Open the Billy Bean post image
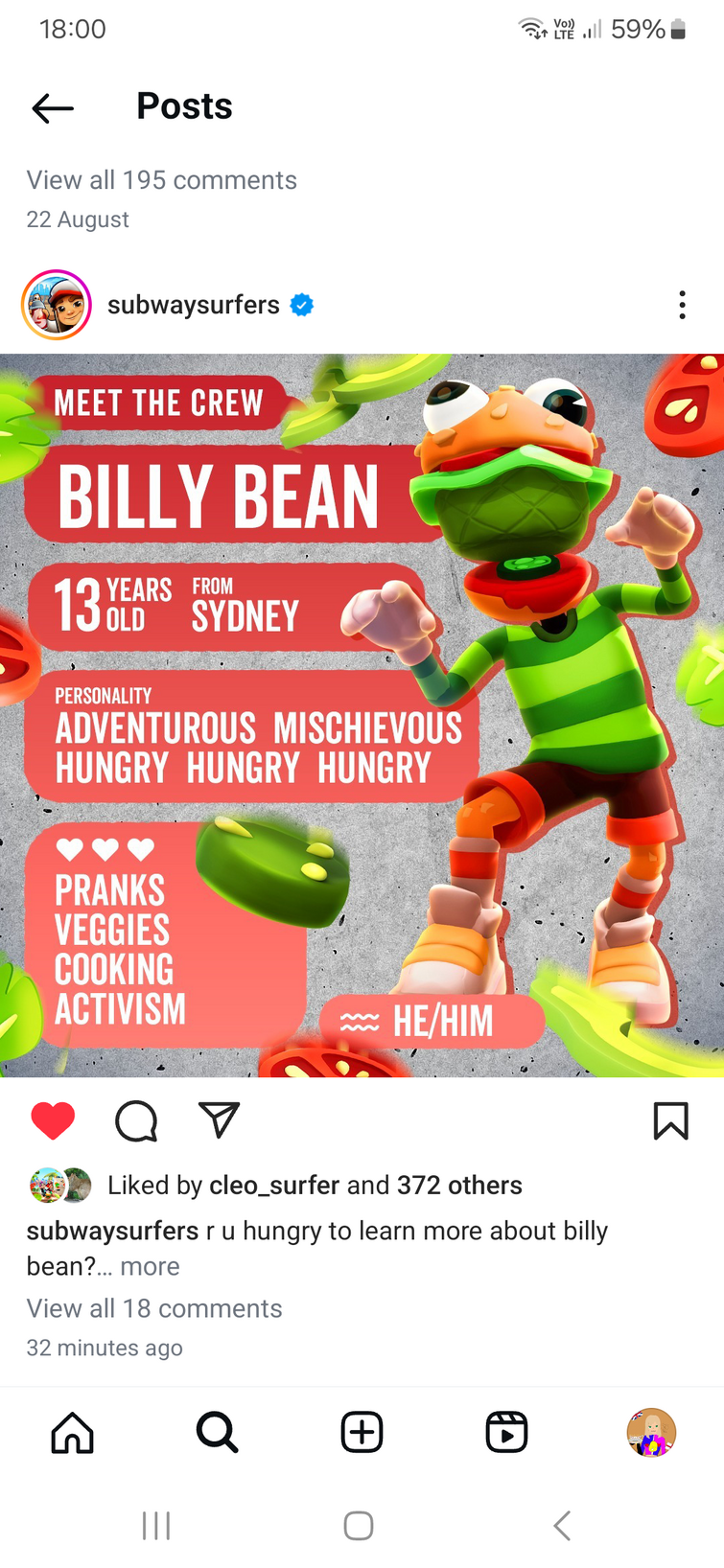The image size is (724, 1568). [x=362, y=715]
